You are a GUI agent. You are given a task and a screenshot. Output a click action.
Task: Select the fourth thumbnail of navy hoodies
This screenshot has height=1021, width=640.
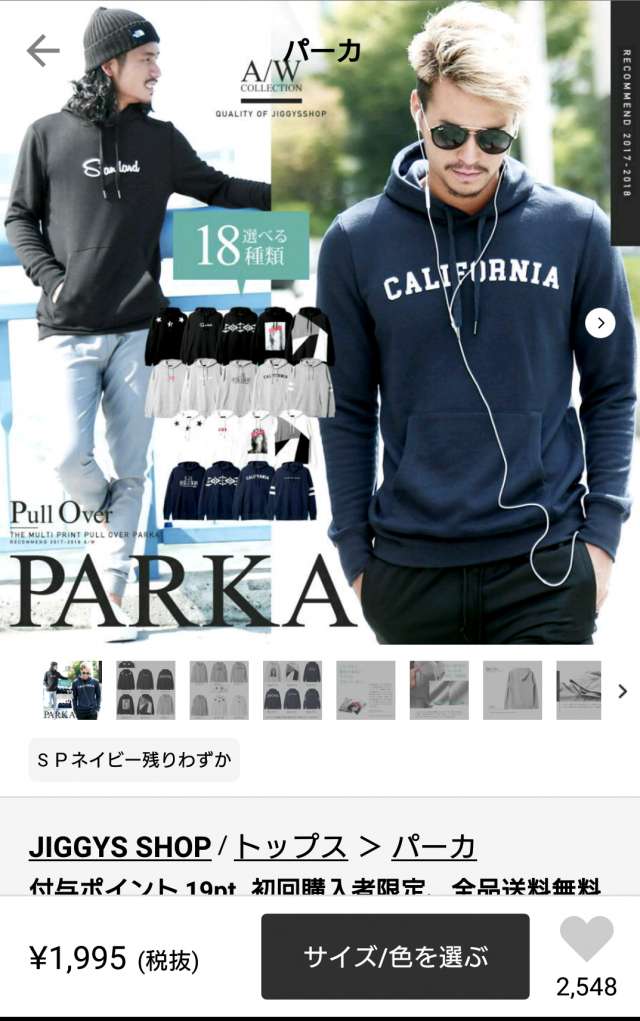click(x=292, y=690)
